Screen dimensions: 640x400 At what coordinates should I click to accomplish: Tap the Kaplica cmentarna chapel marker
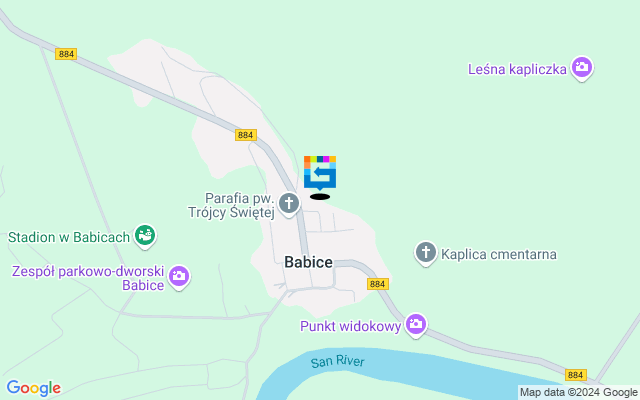point(426,253)
